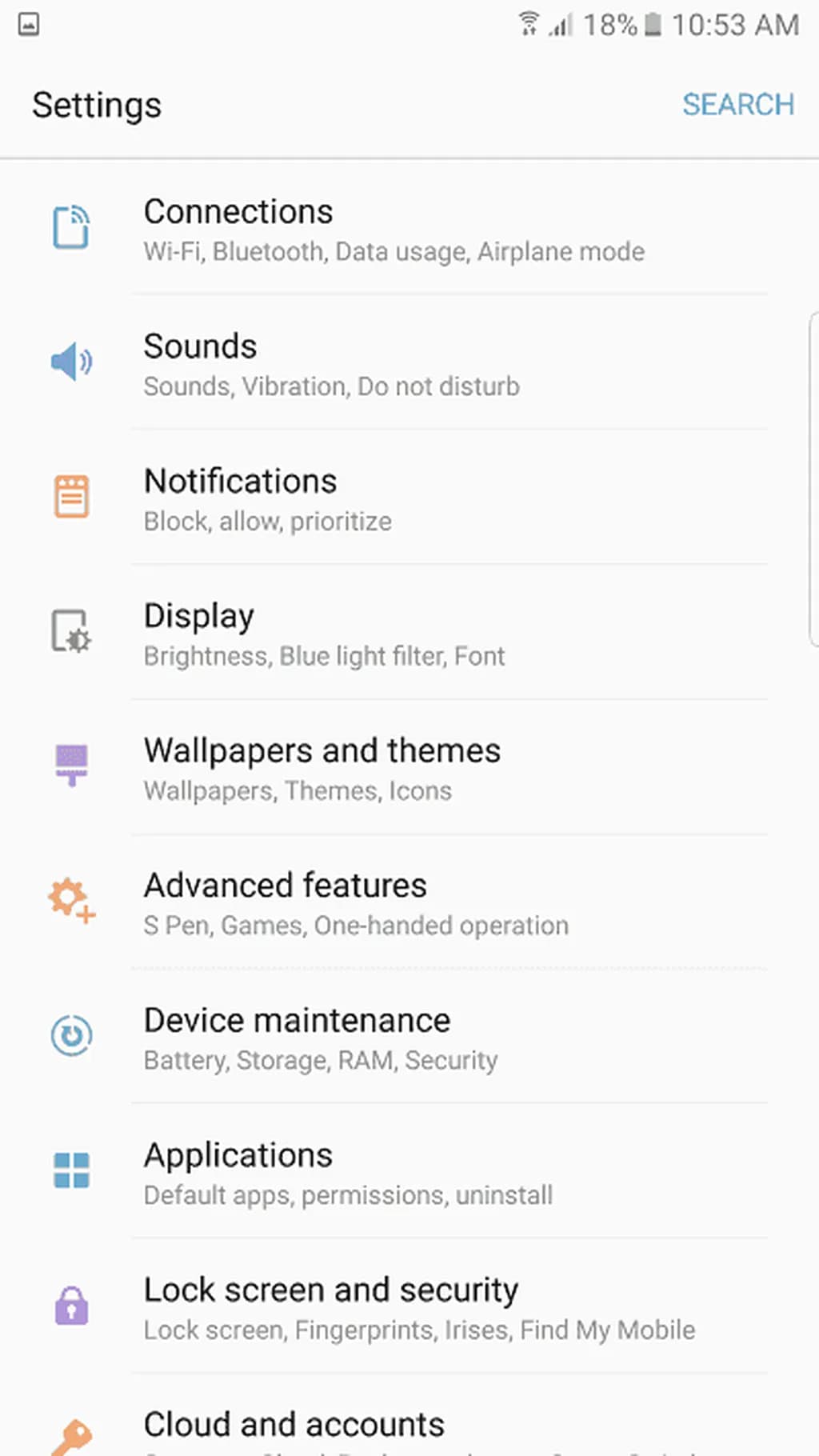Open Lock screen and security
819x1456 pixels.
coord(392,1307)
